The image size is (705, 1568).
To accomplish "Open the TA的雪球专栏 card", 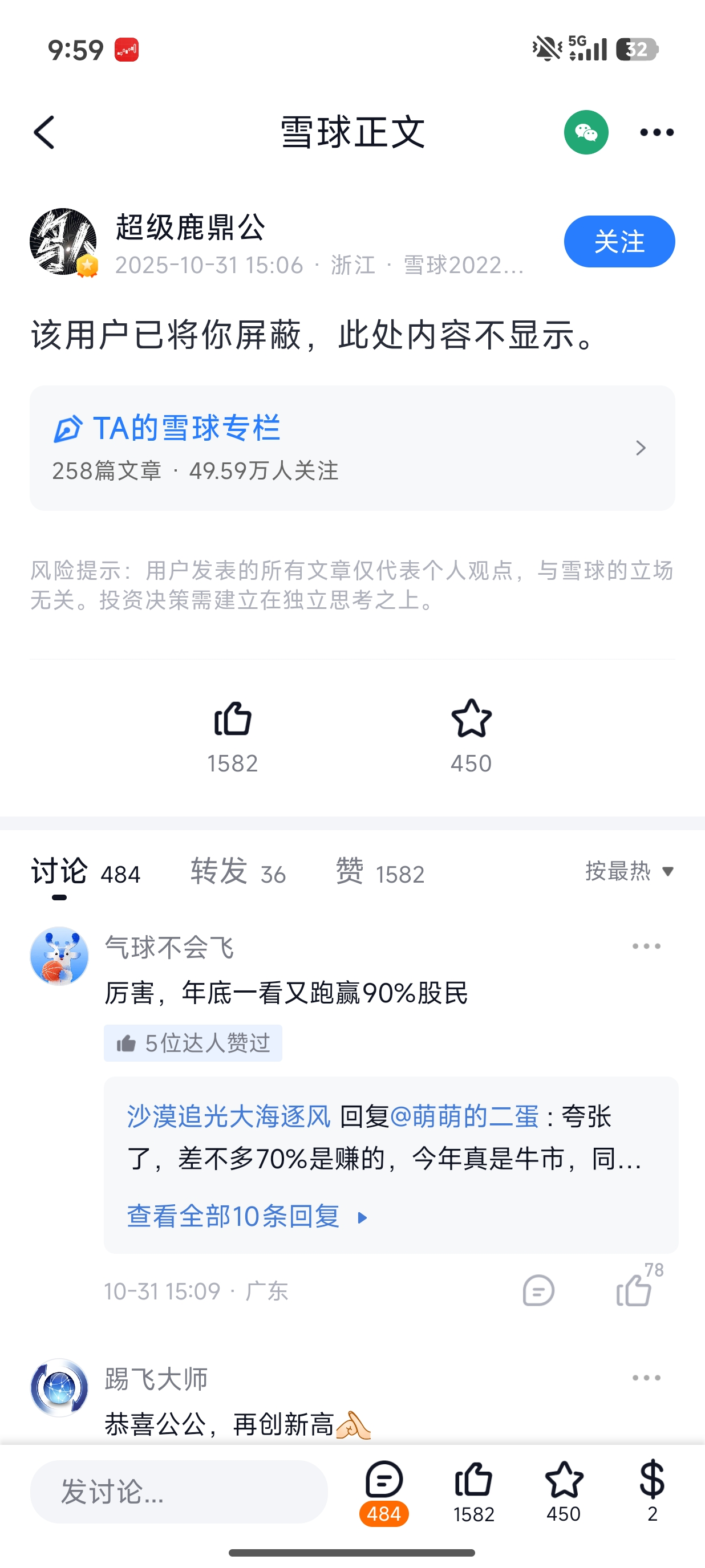I will tap(352, 448).
